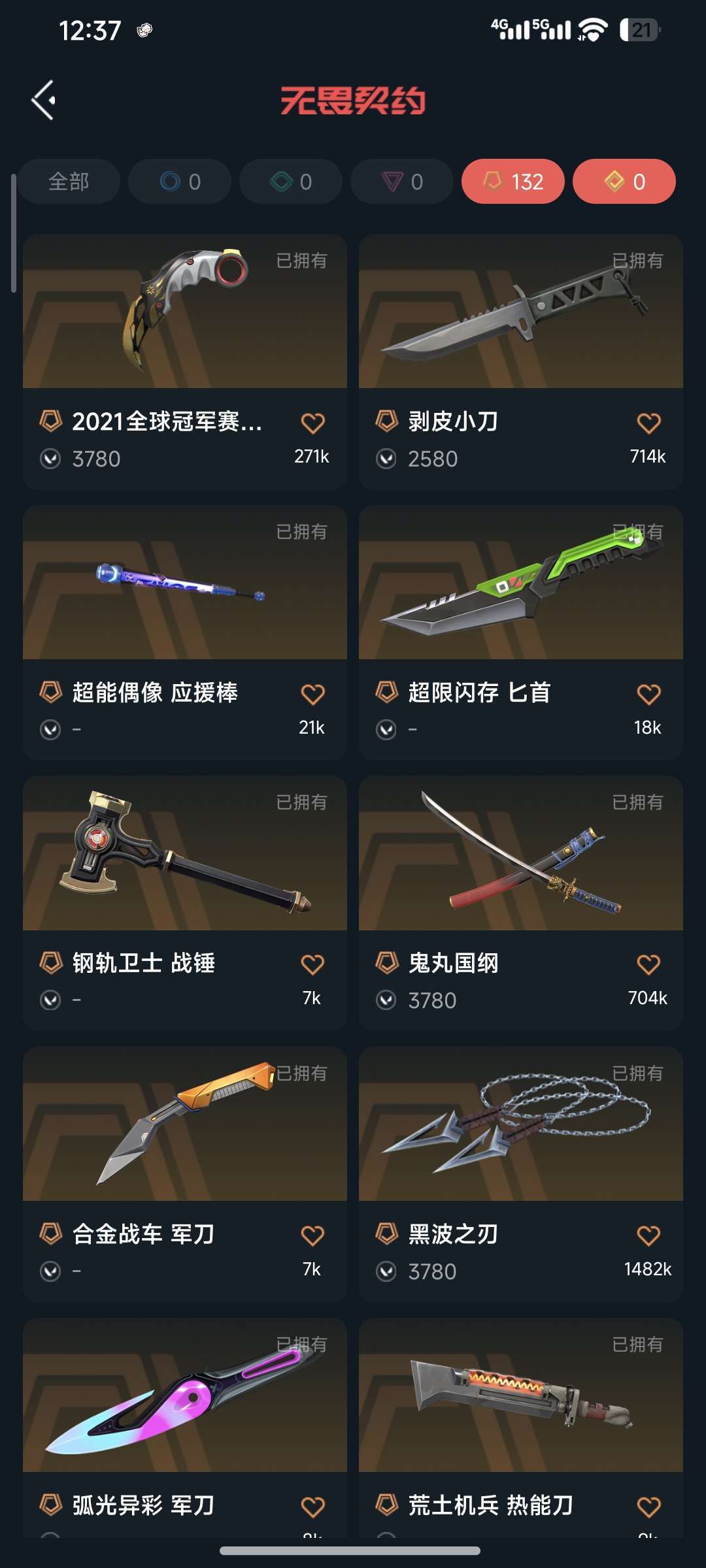
Task: Favorite the 剥皮小刀 knife
Action: [649, 423]
